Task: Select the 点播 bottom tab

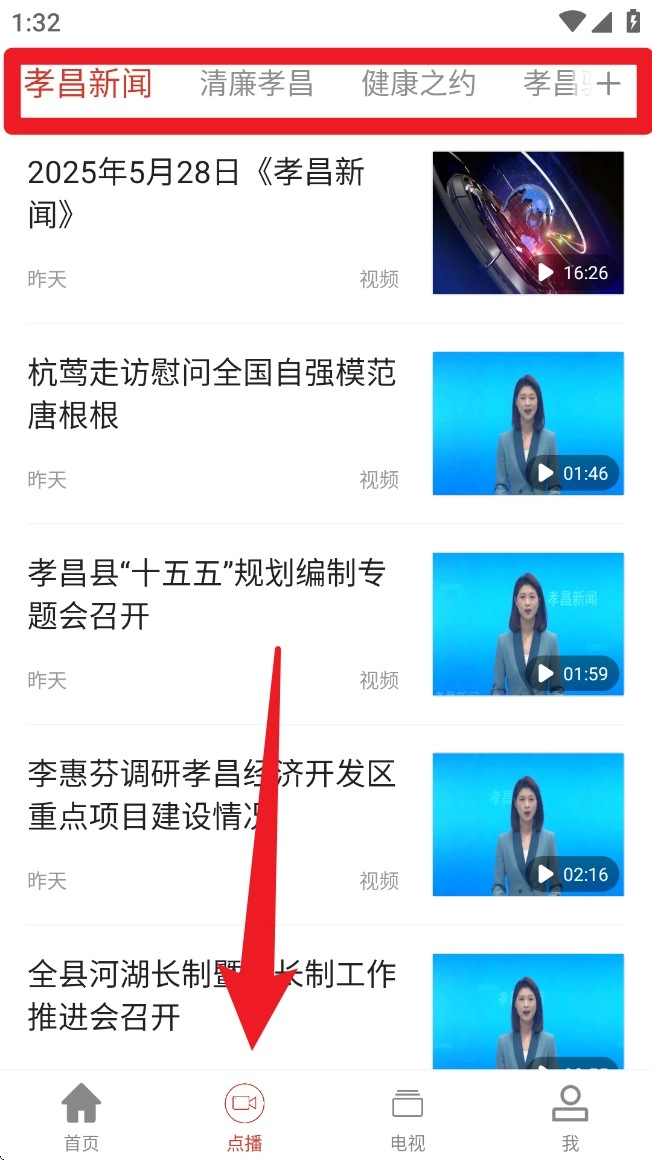Action: coord(244,1116)
